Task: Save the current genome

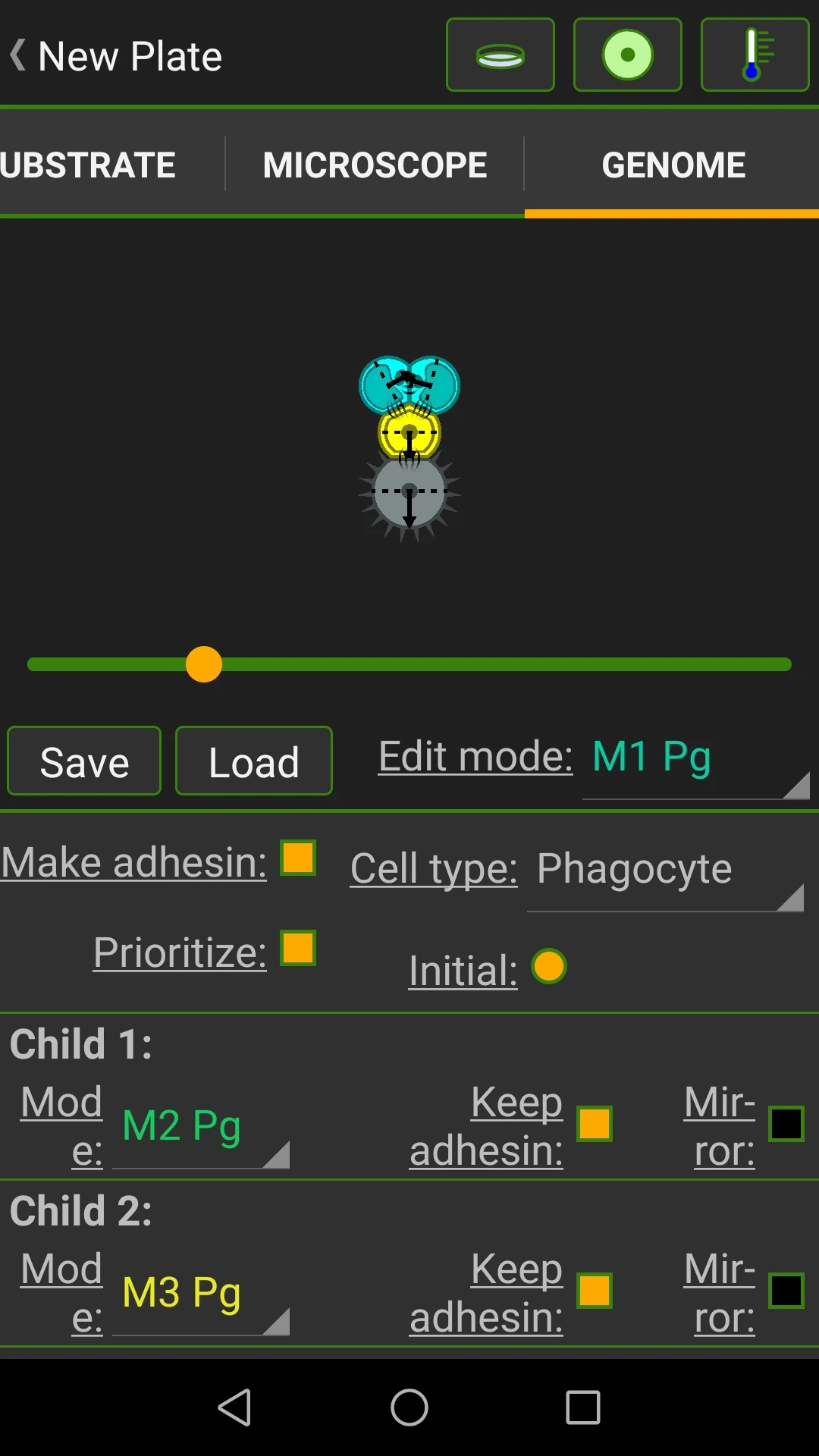Action: [84, 761]
